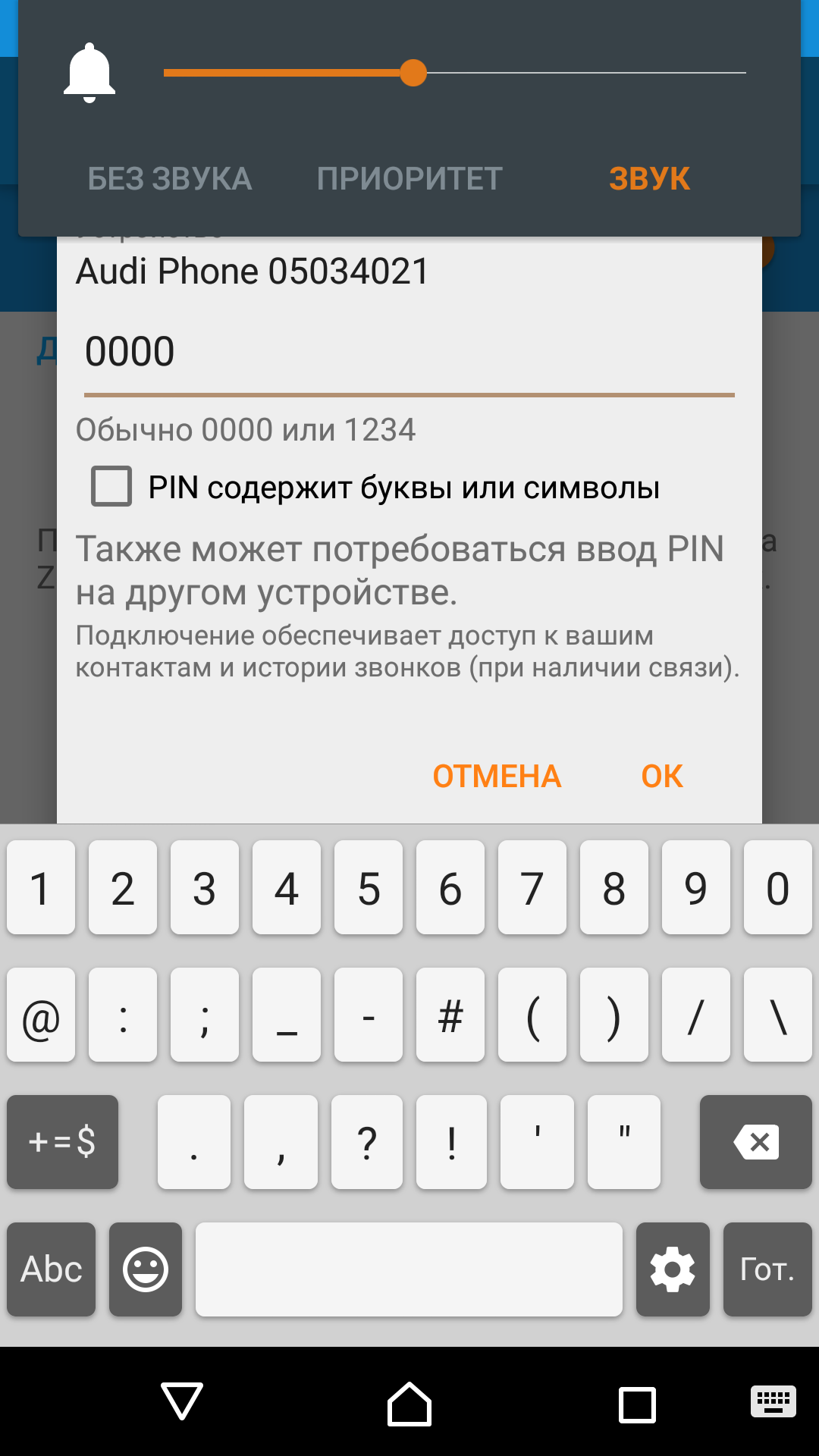The image size is (819, 1456).
Task: Open the +=$ symbols layout
Action: coord(62,1141)
